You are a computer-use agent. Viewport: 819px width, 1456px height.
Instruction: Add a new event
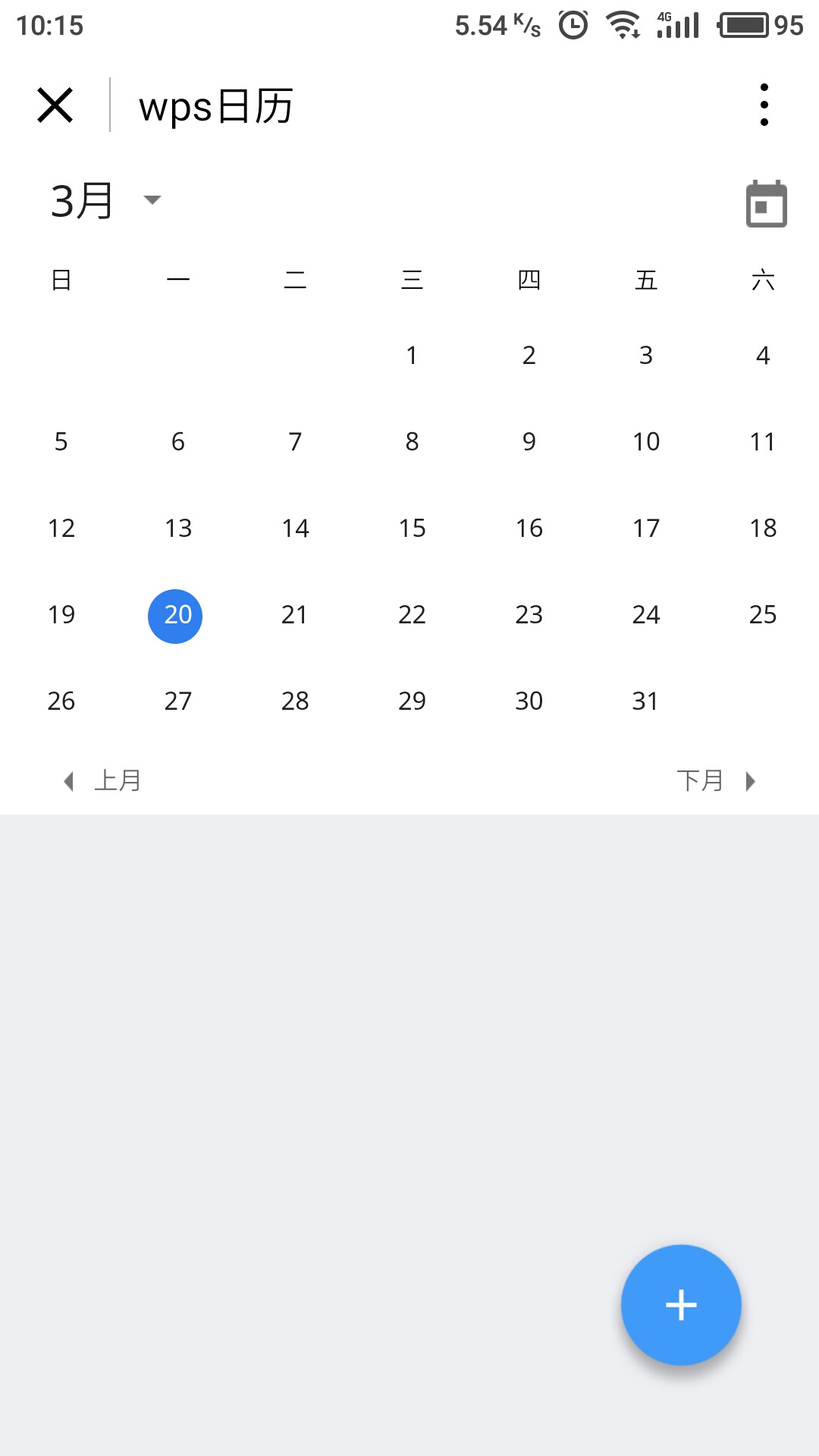680,1304
